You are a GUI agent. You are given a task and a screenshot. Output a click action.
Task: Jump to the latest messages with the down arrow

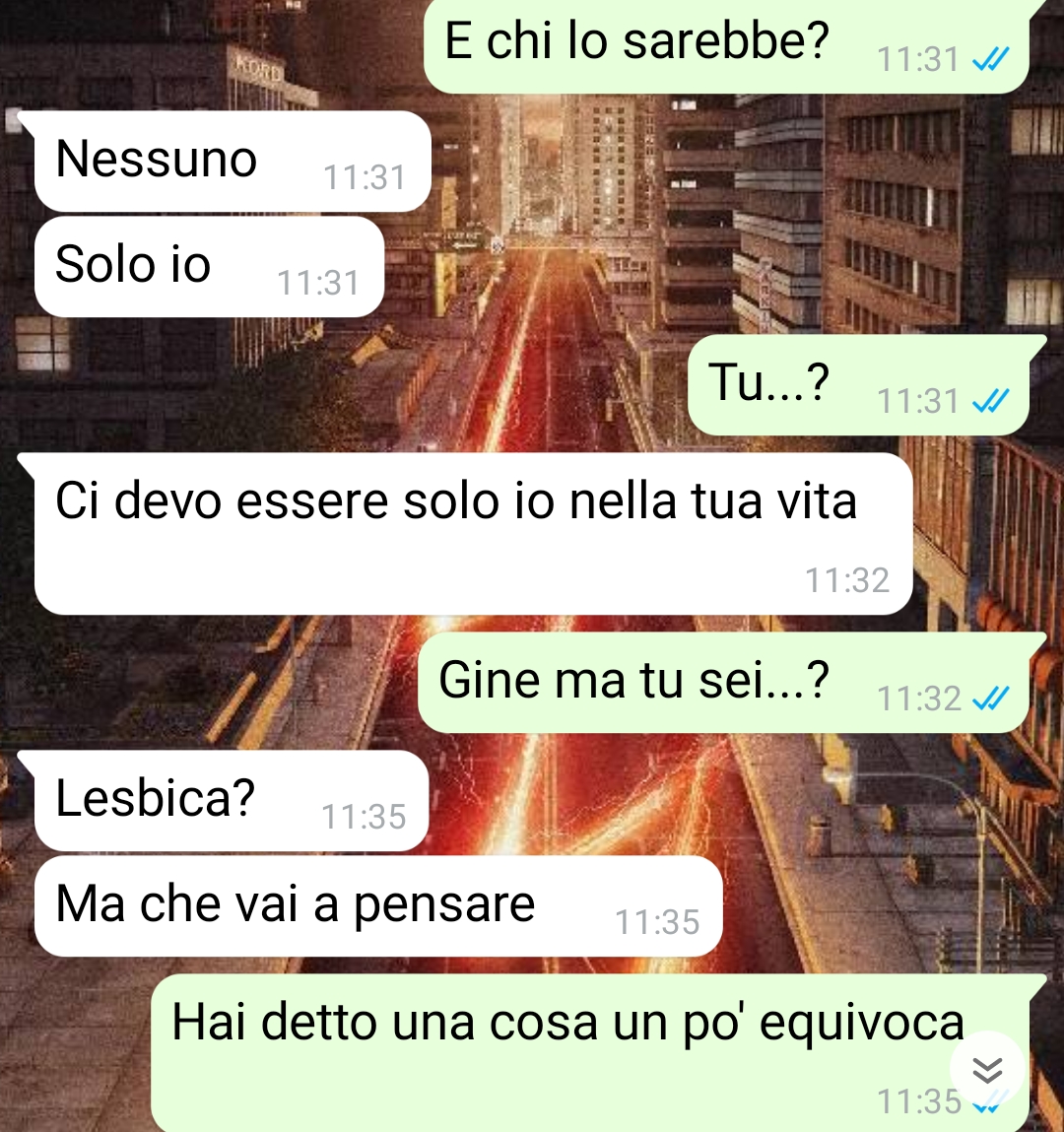click(987, 1070)
